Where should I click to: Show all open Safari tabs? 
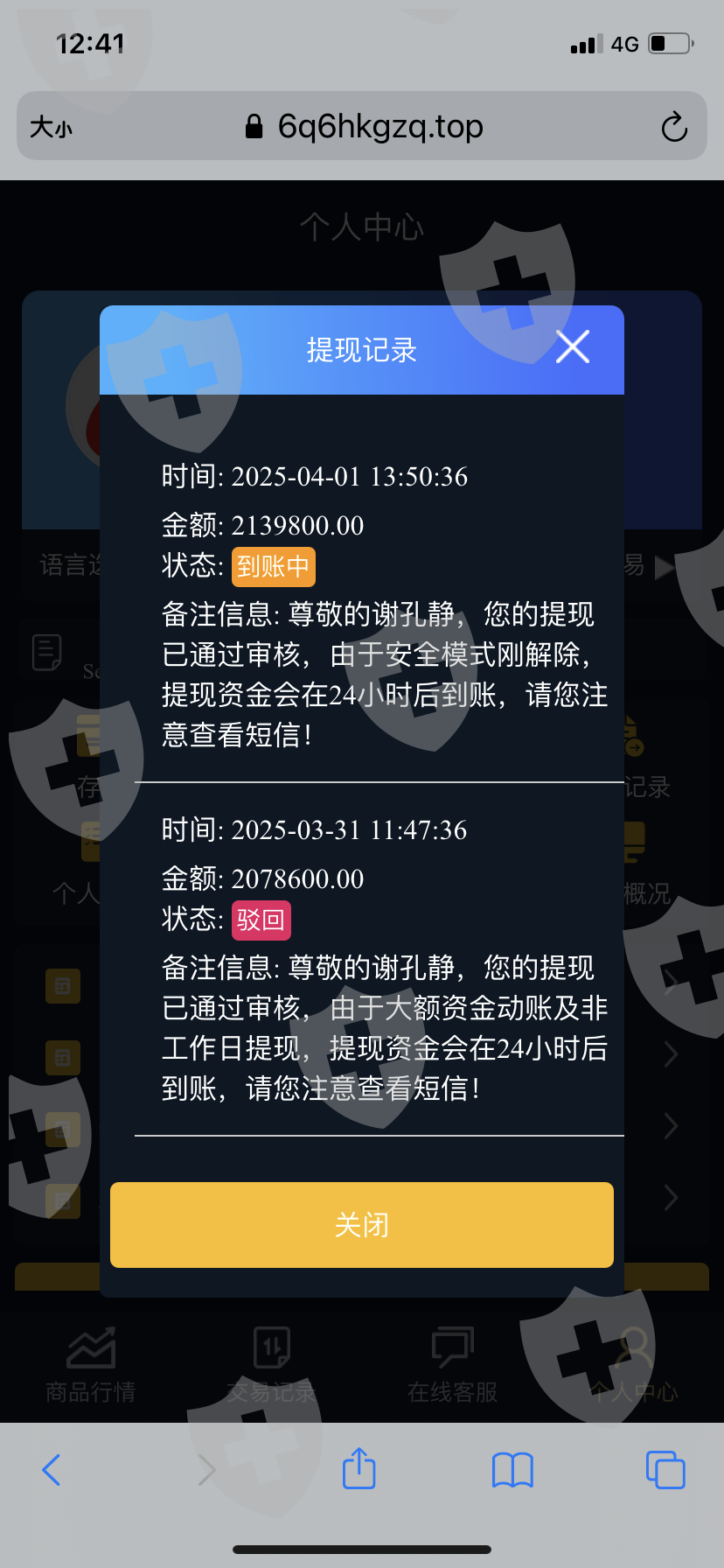pos(665,1469)
